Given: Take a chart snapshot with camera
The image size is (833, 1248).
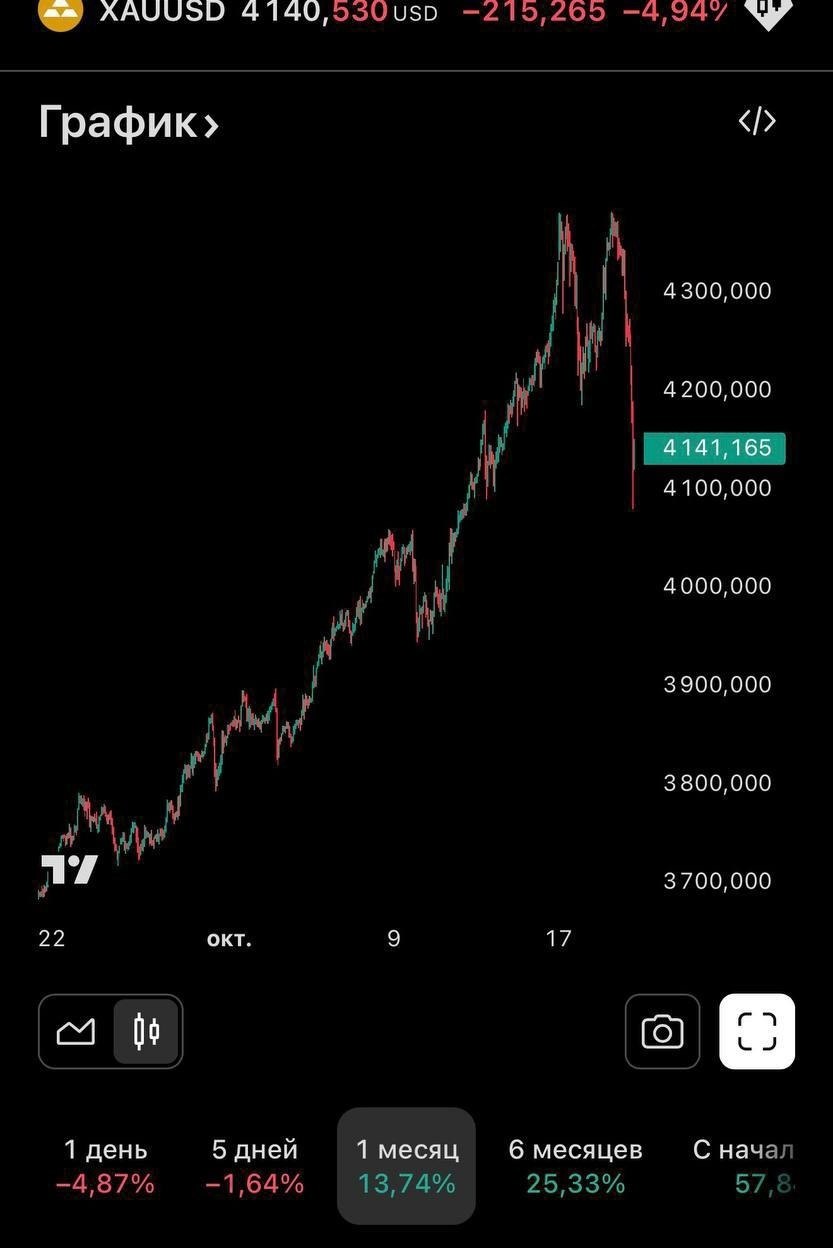Looking at the screenshot, I should pyautogui.click(x=662, y=1031).
